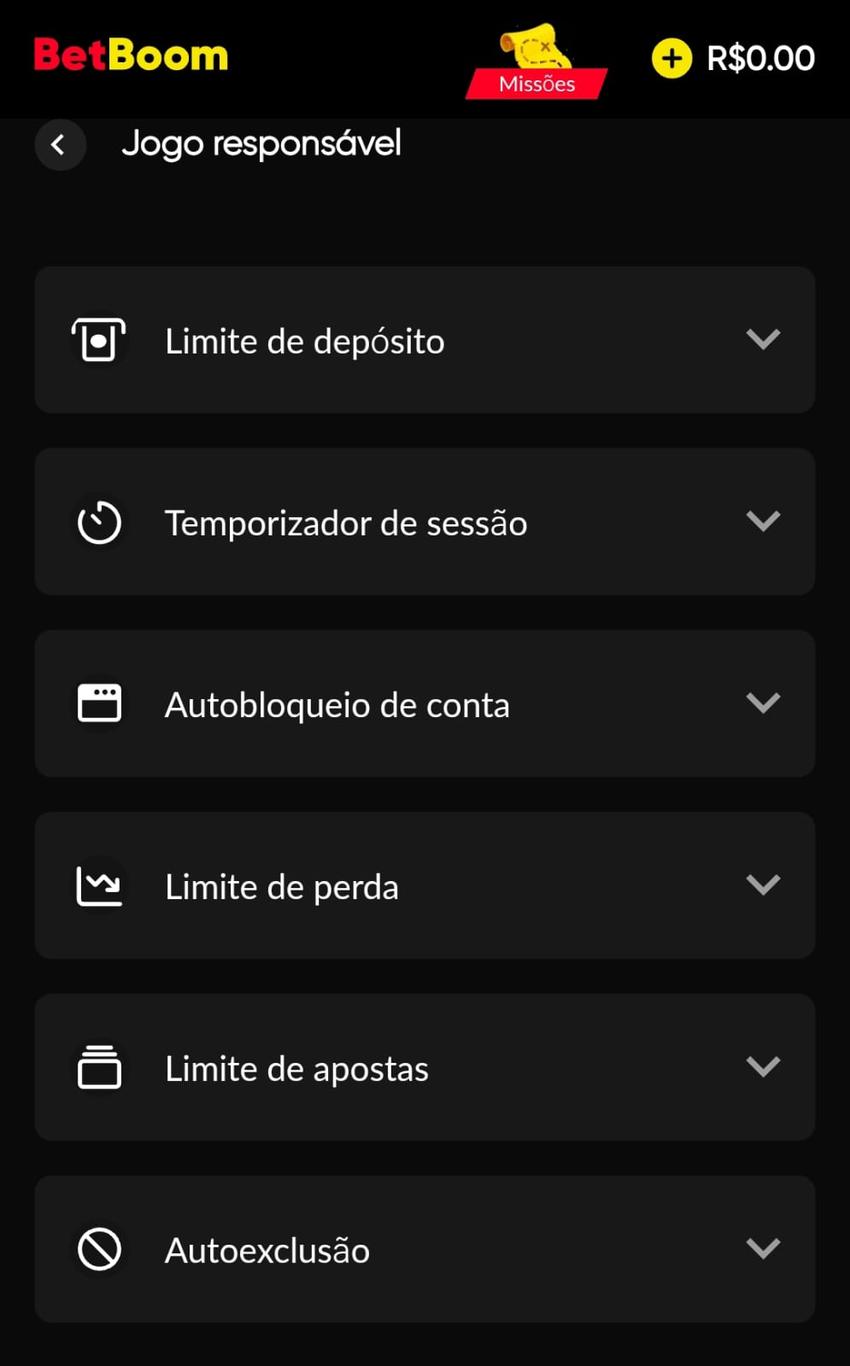Expand the Temporizador de sessão section
The width and height of the screenshot is (850, 1366).
coord(763,521)
